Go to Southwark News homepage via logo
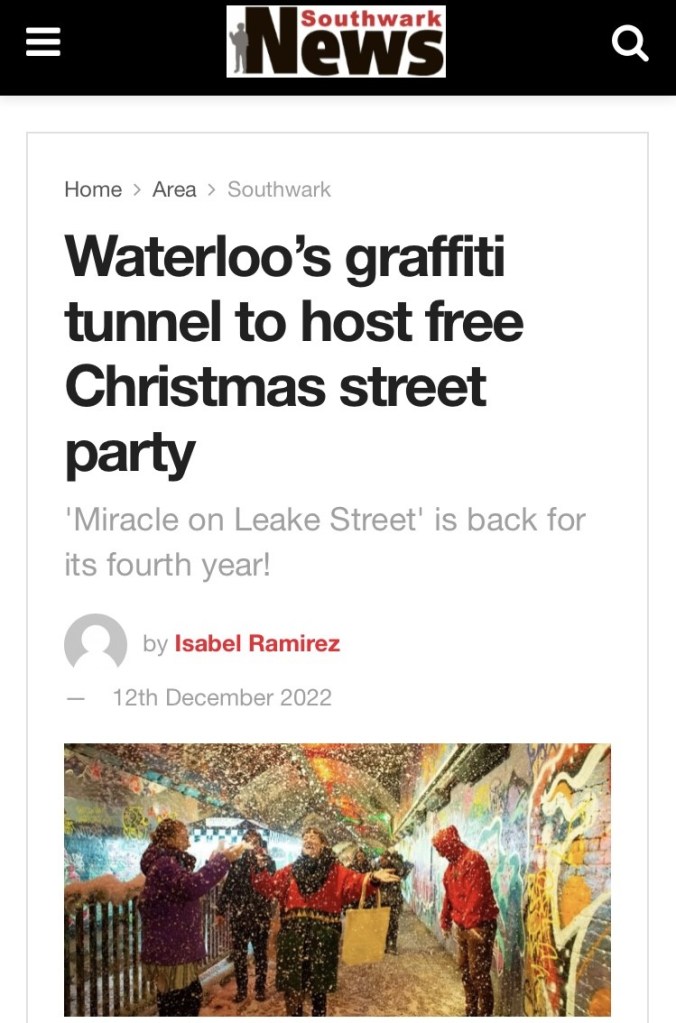 click(x=336, y=42)
